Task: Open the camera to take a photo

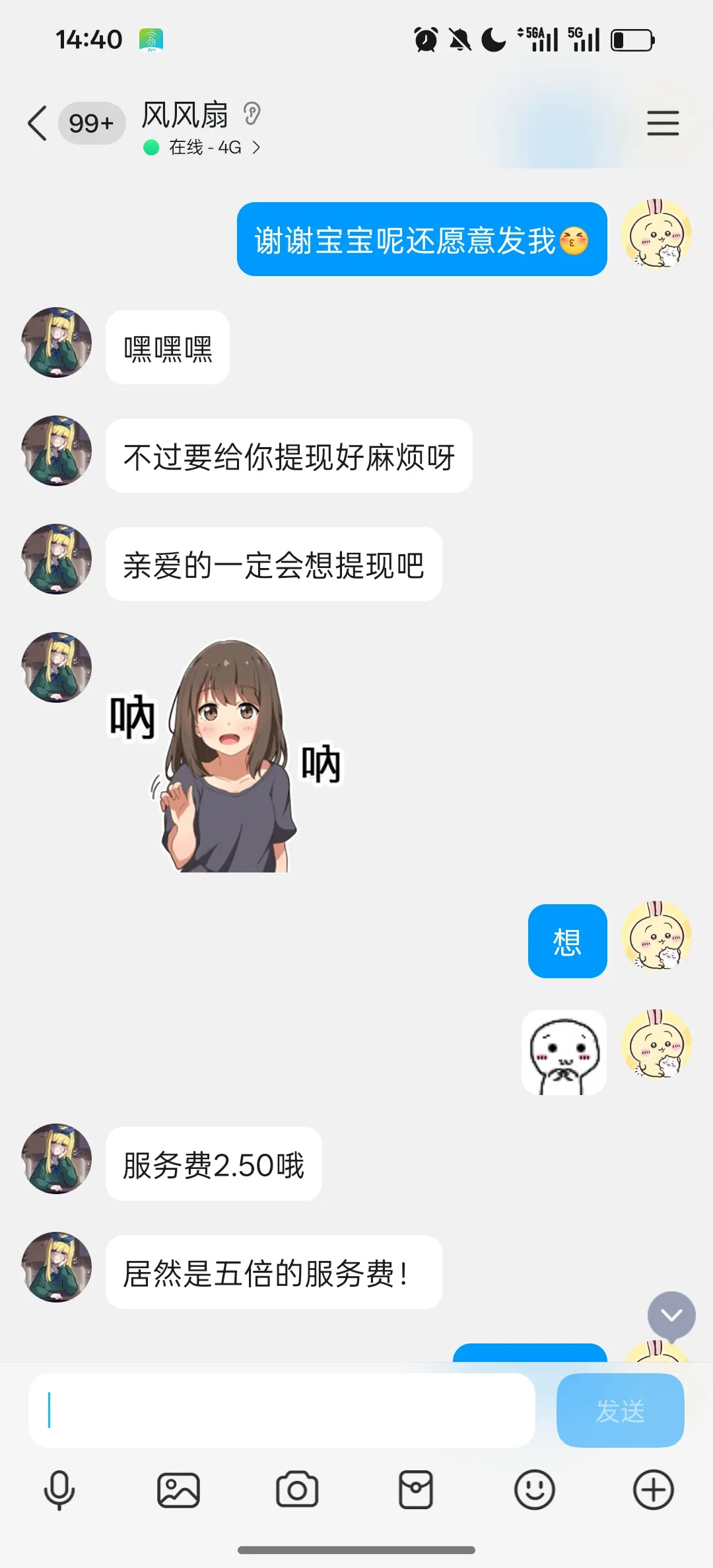Action: pos(297,1490)
